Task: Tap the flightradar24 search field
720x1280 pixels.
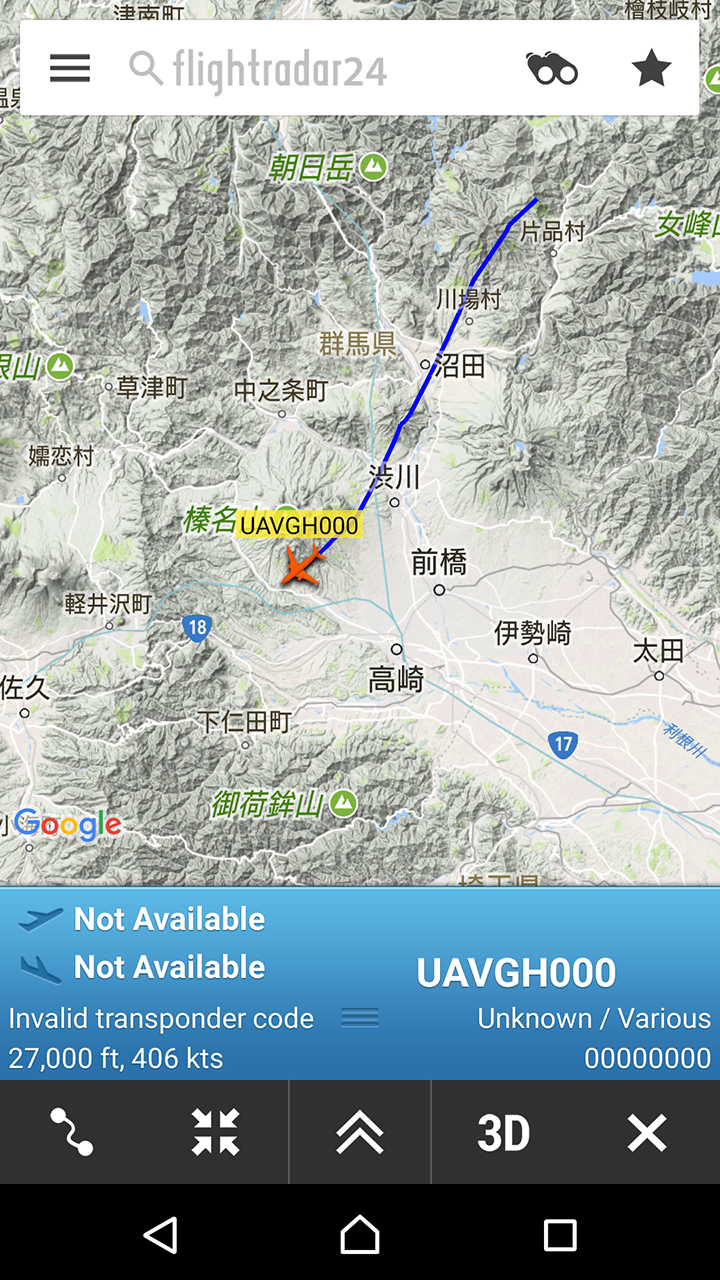Action: pos(300,69)
